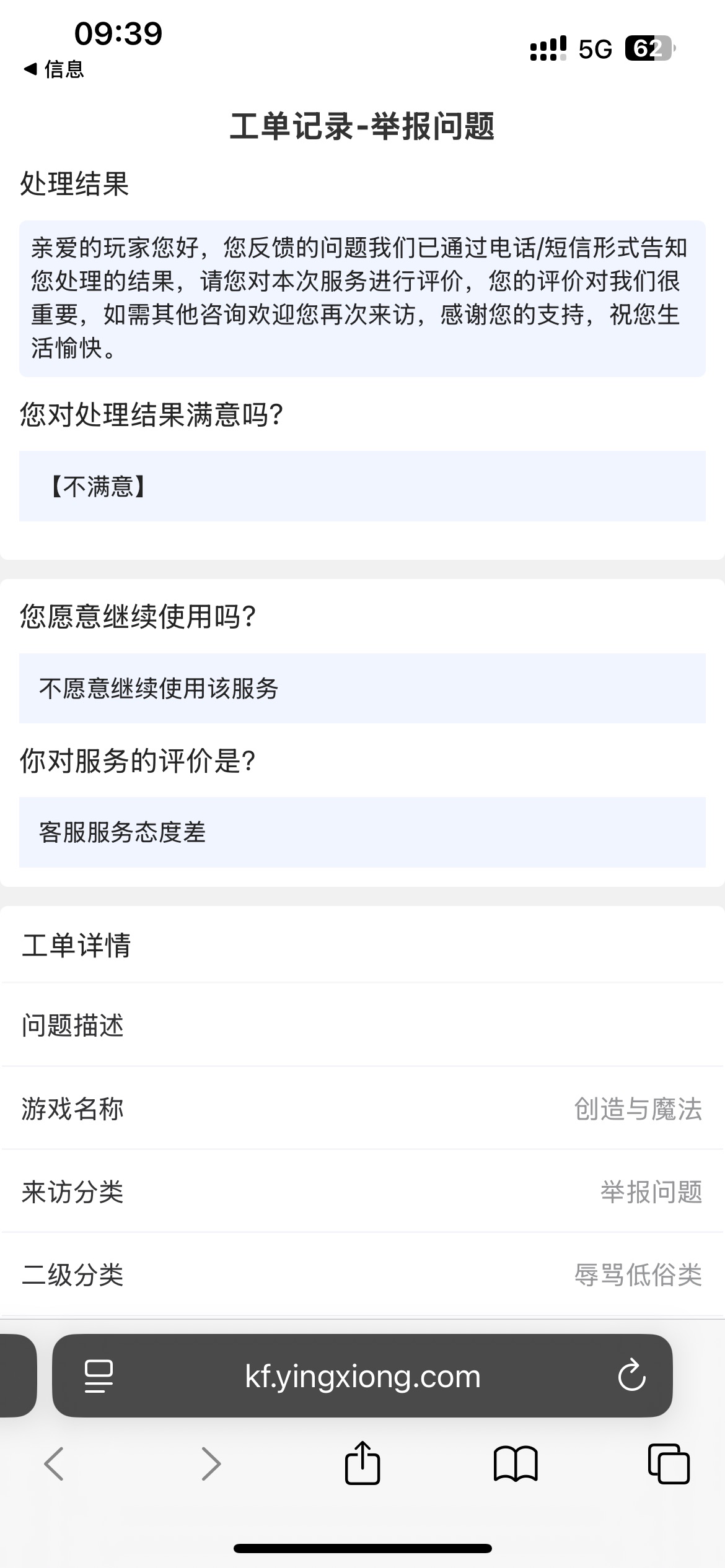Open the page settings menu in address bar
Screen dimensions: 725x1568
point(99,1377)
